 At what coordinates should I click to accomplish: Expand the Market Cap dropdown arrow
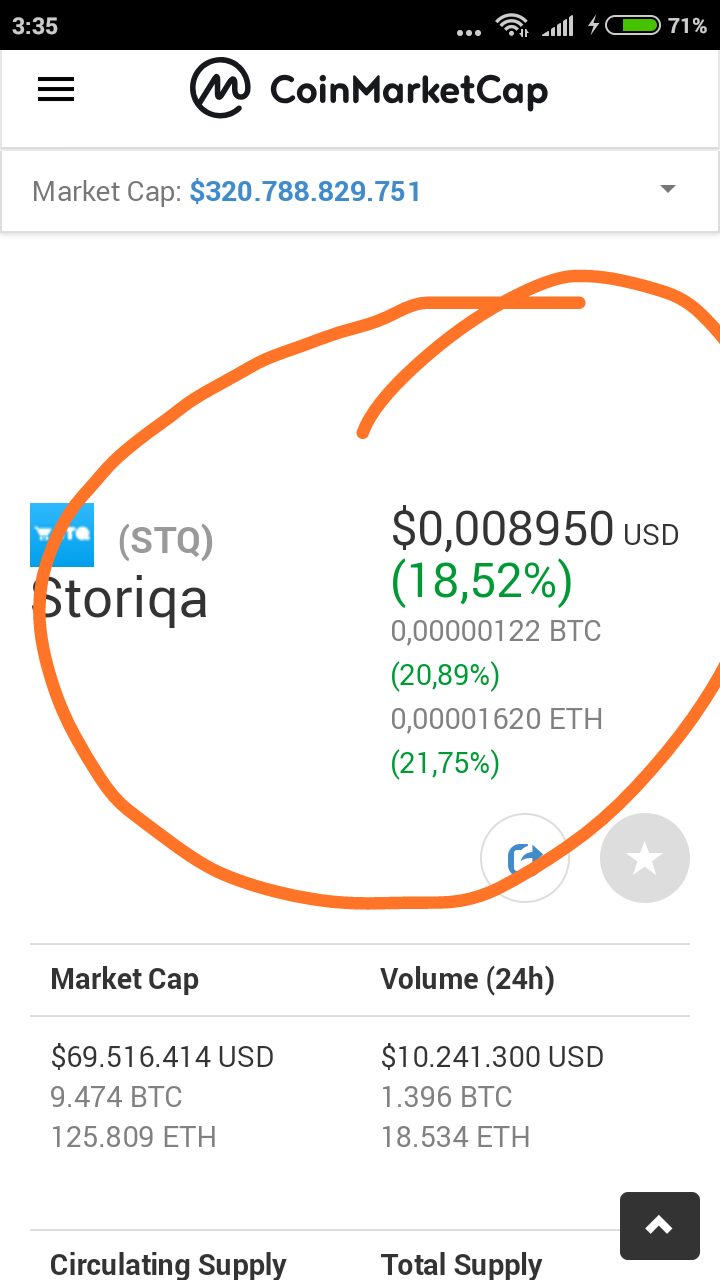click(668, 190)
